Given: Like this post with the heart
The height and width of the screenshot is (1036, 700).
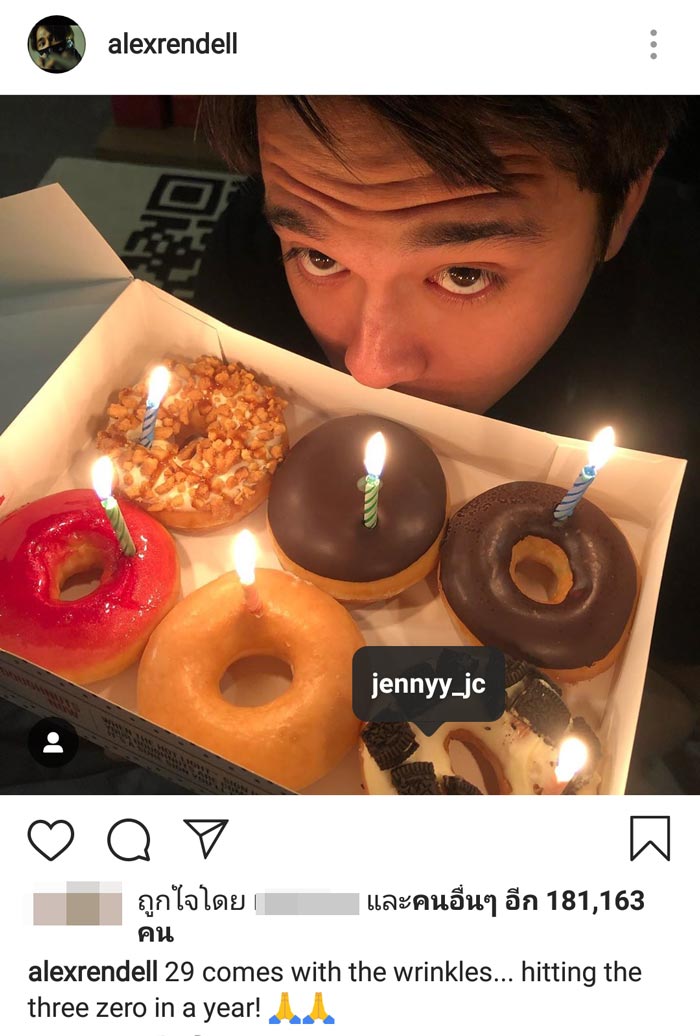Looking at the screenshot, I should click(x=50, y=840).
